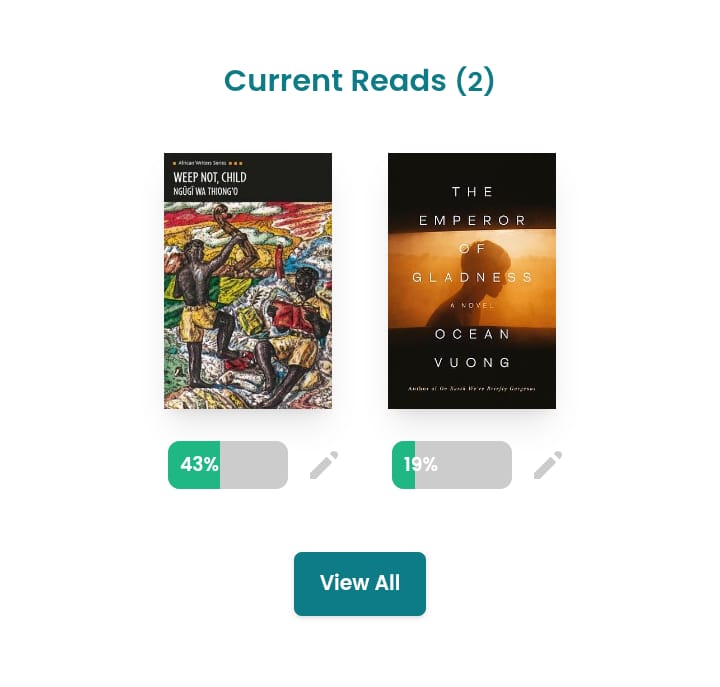The height and width of the screenshot is (687, 720).
Task: Open the Weep Not, Child book cover
Action: coord(248,281)
